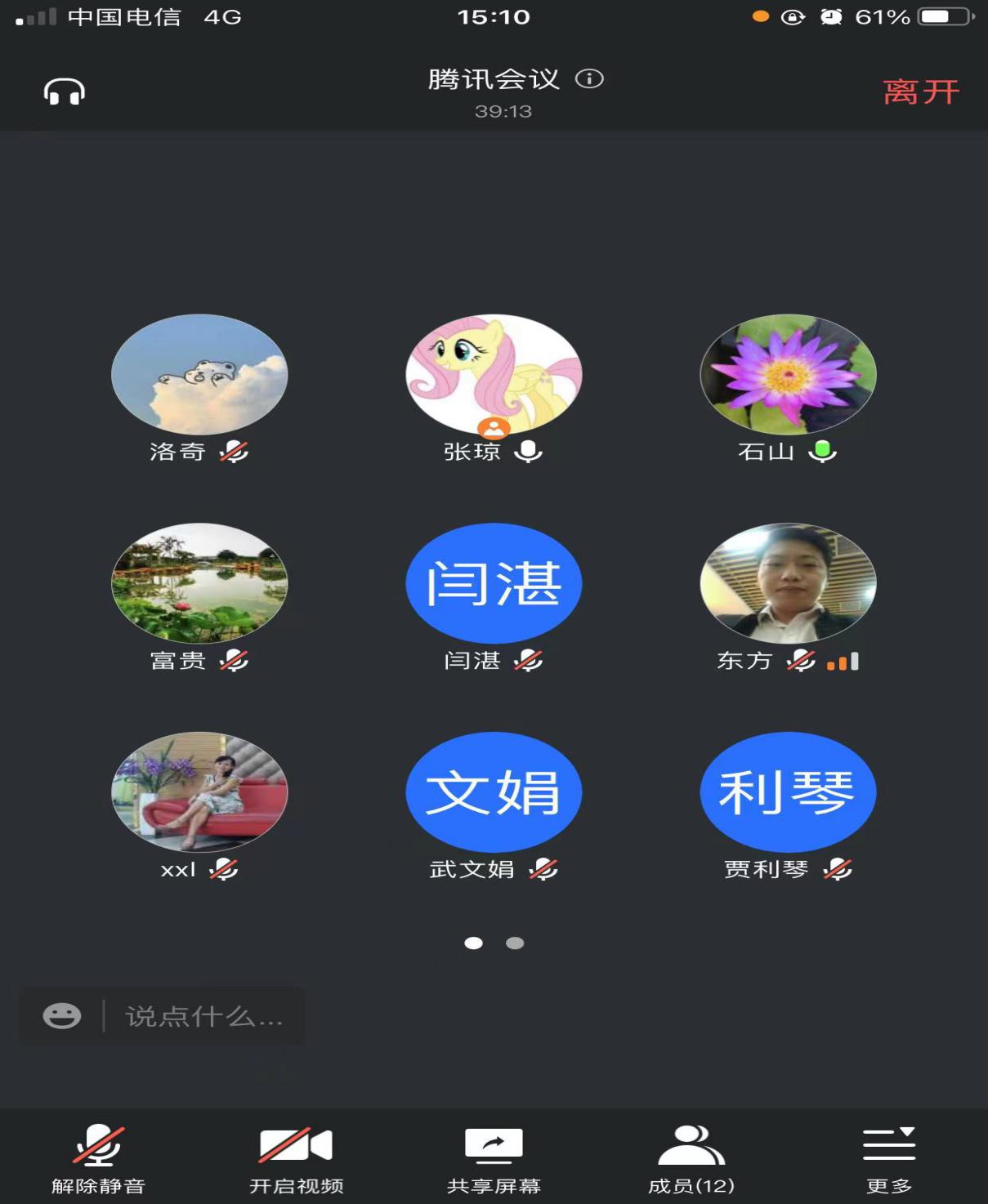This screenshot has height=1204, width=988.
Task: Open the emoji picker beside chat input
Action: tap(62, 1016)
